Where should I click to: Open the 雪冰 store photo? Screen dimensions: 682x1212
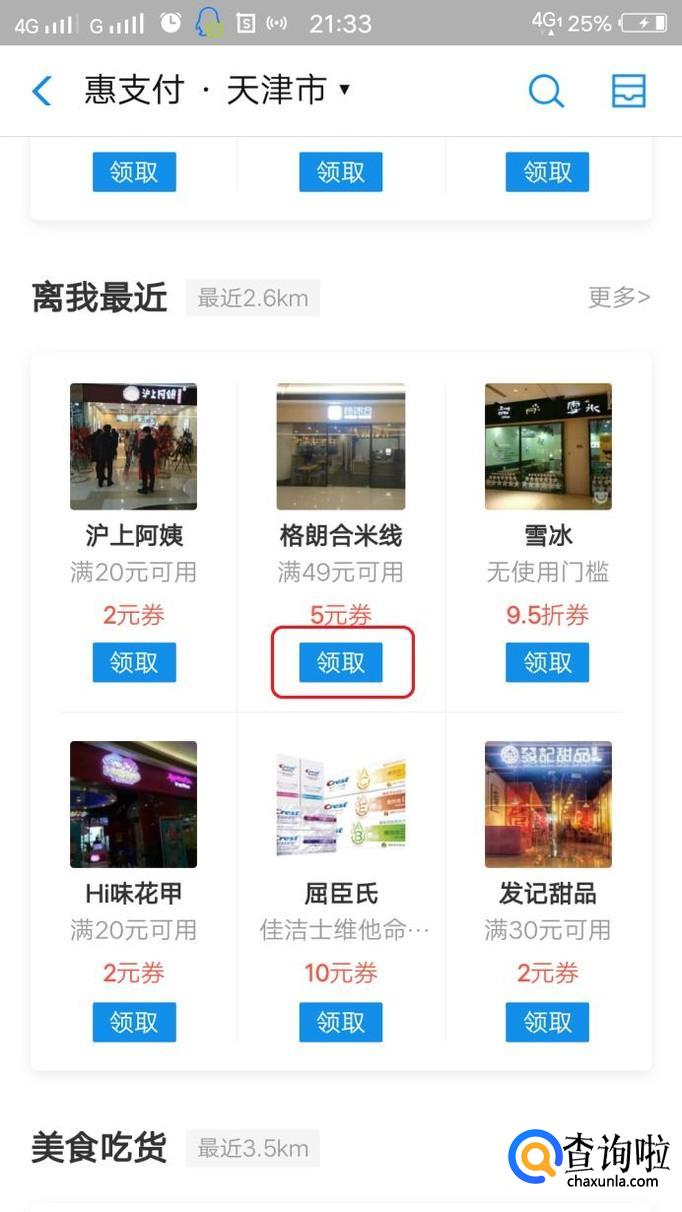(548, 446)
